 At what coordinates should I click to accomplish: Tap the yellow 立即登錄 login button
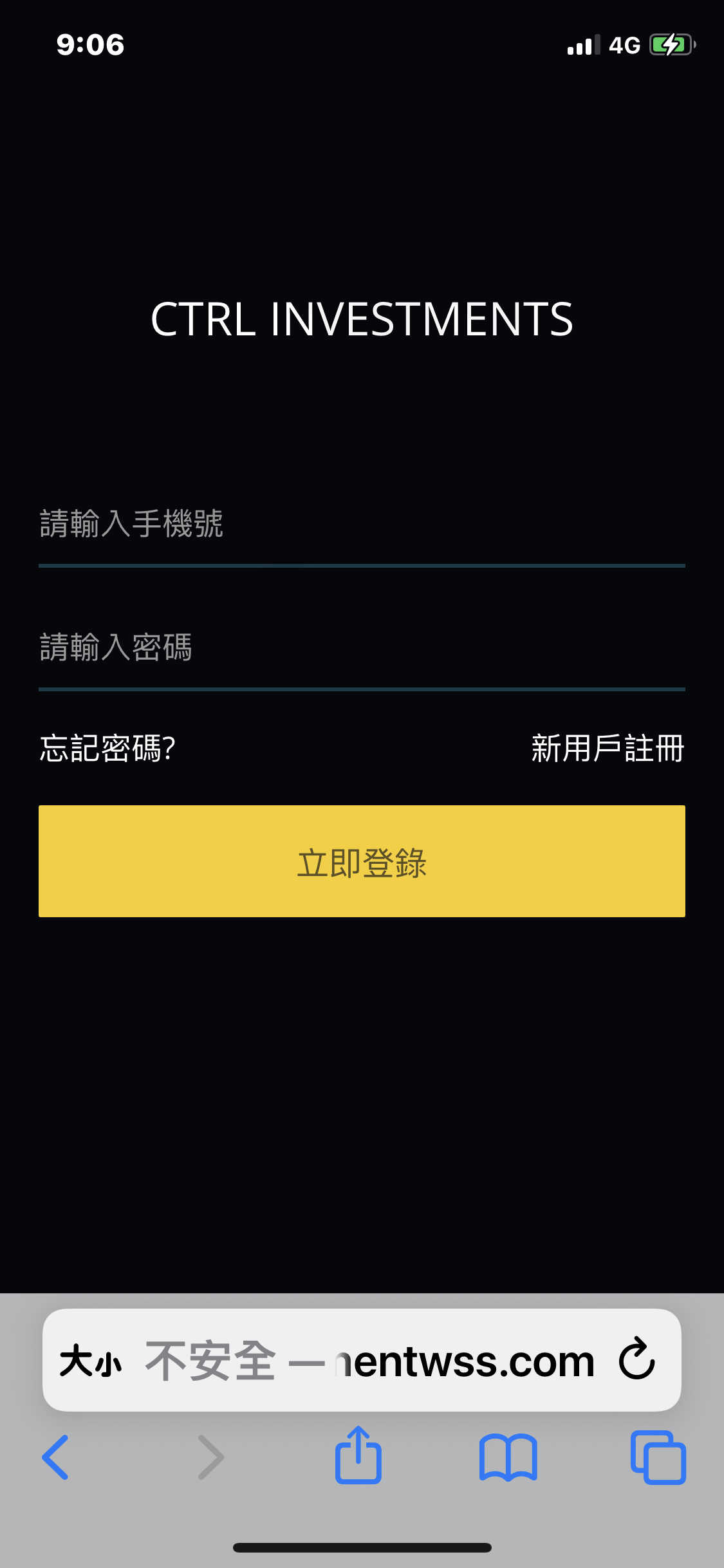[362, 861]
